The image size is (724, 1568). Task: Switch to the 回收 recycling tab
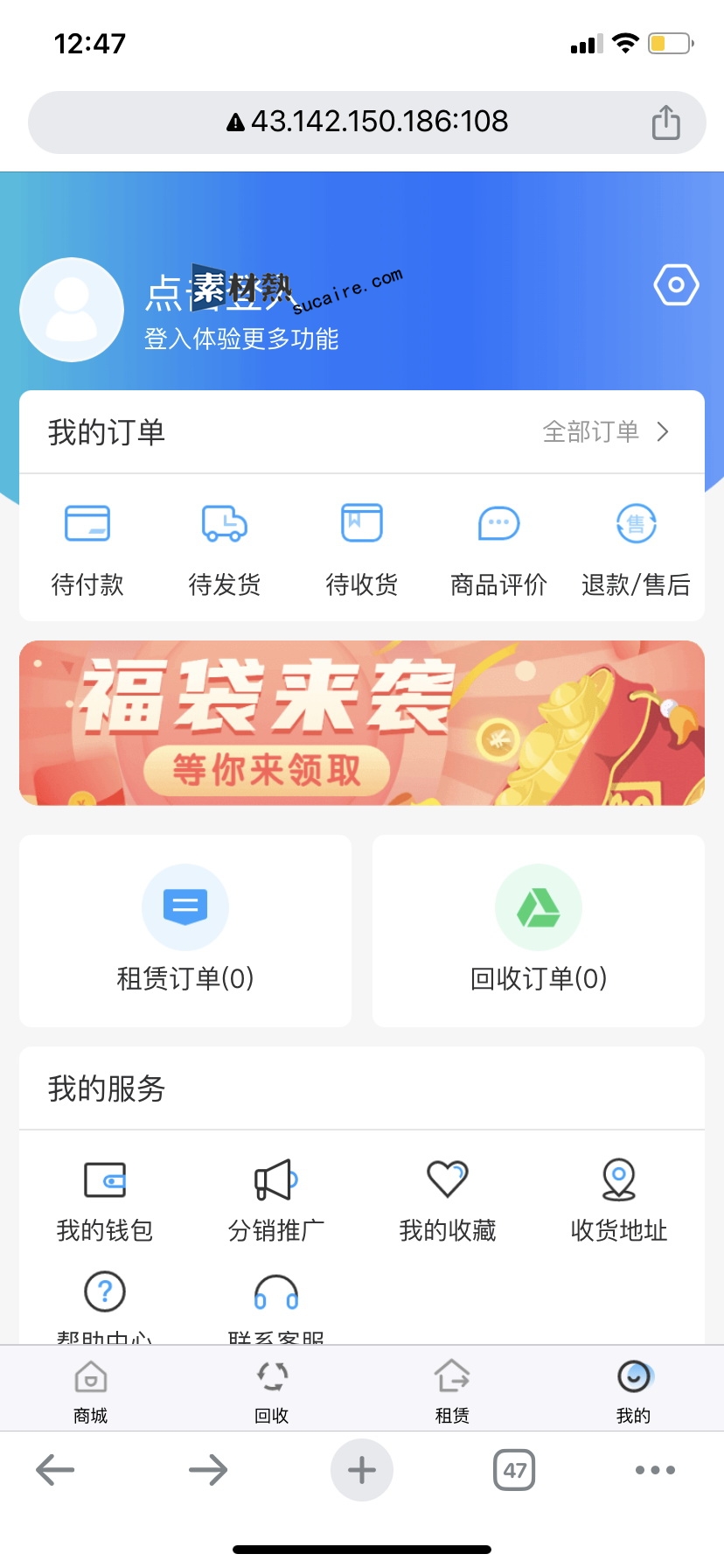(x=272, y=1391)
